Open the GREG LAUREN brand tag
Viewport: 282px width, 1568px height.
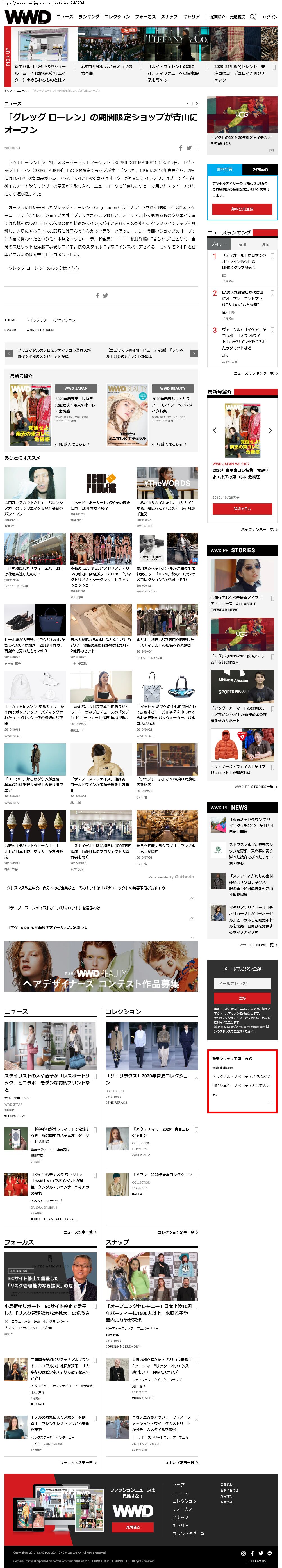point(40,330)
